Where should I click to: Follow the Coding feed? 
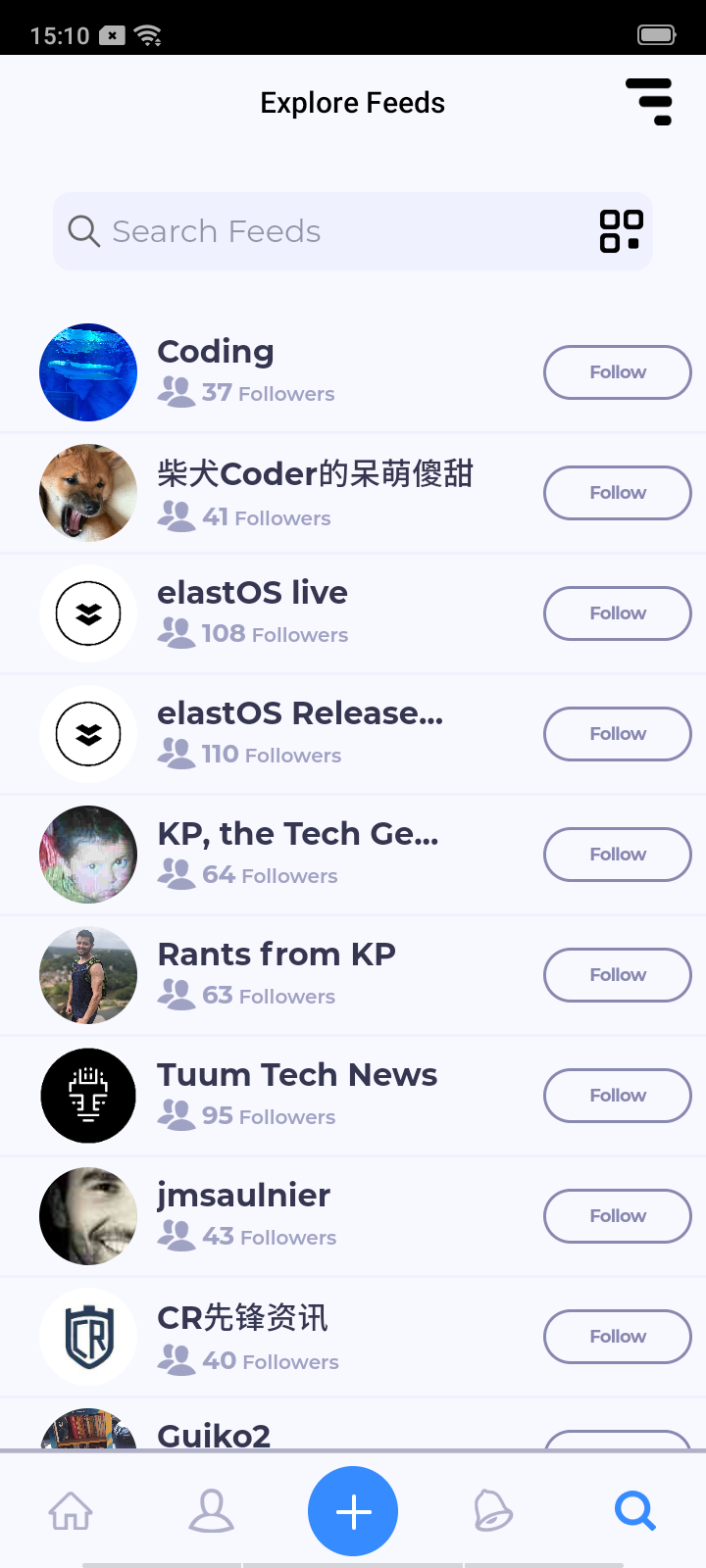point(618,372)
